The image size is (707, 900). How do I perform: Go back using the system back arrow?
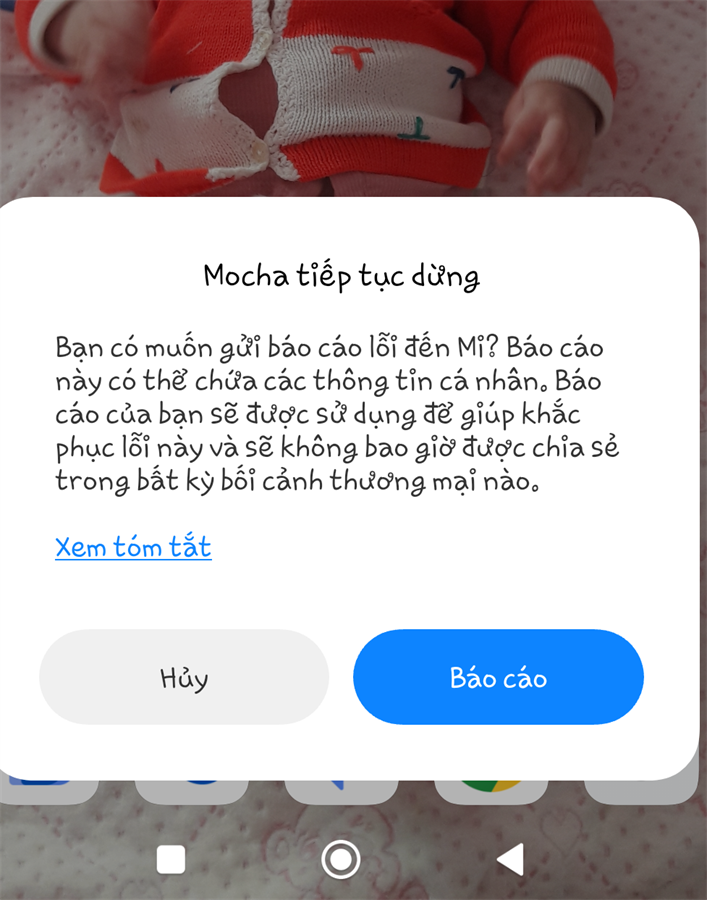click(x=510, y=859)
